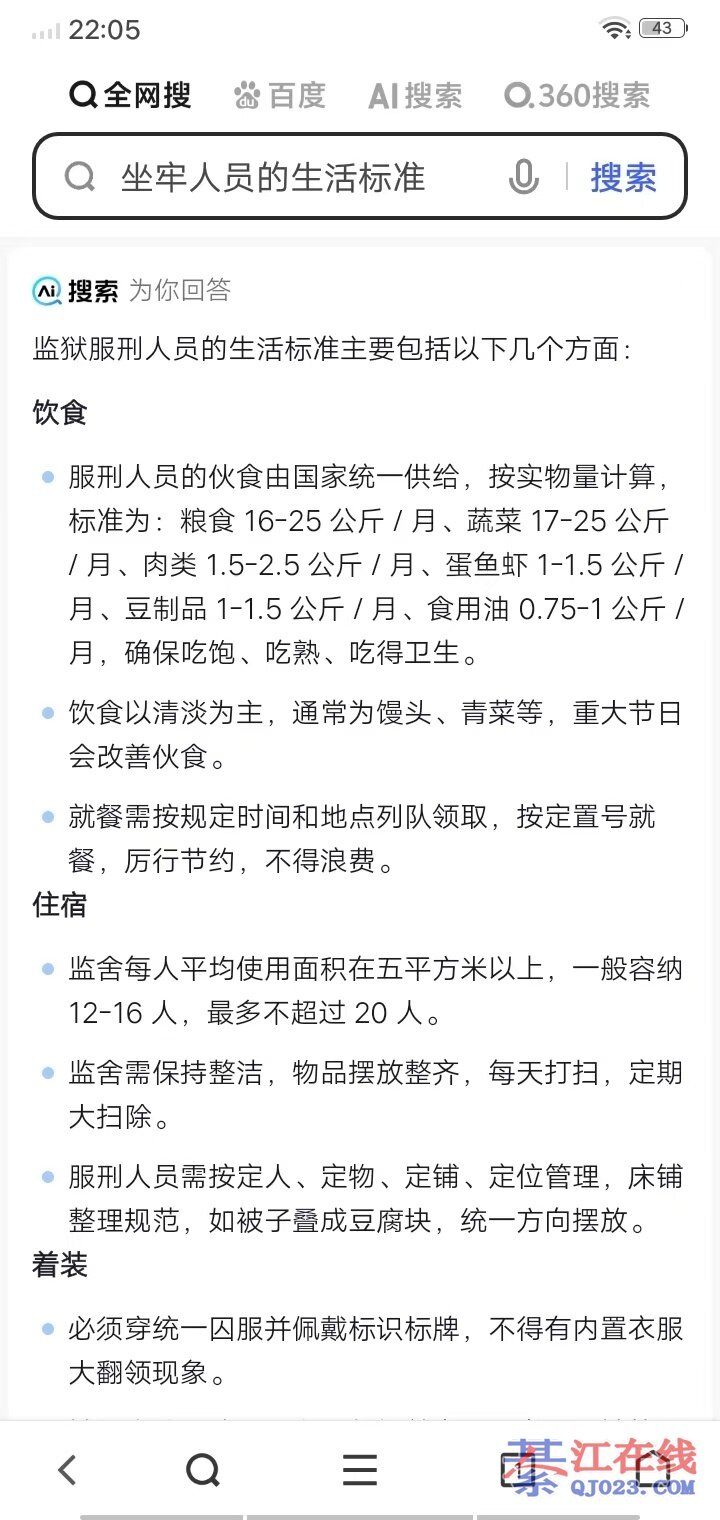Switch to the AI搜索 tab
Image resolution: width=720 pixels, height=1520 pixels.
click(x=415, y=96)
